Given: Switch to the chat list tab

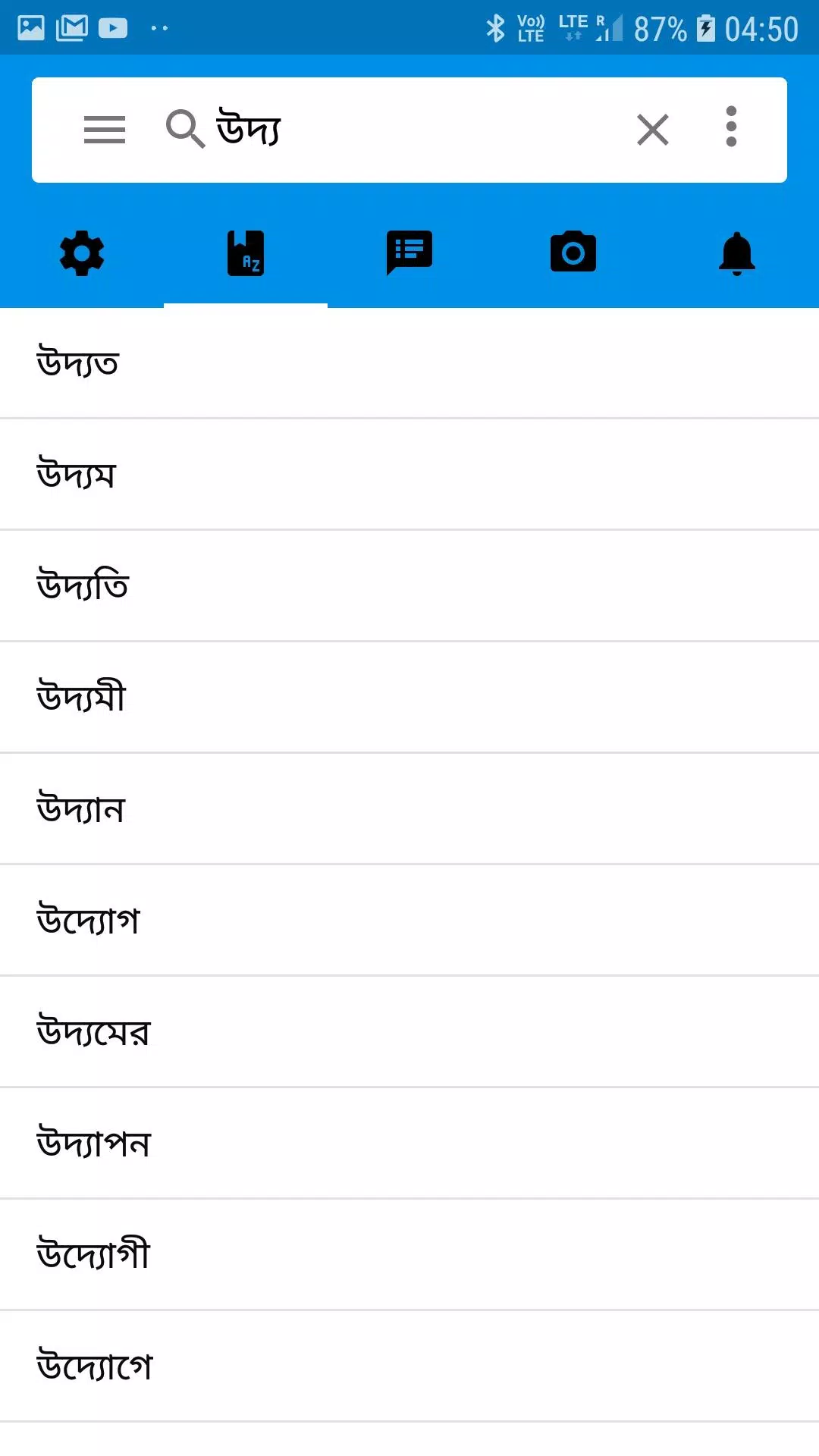Looking at the screenshot, I should [x=409, y=253].
